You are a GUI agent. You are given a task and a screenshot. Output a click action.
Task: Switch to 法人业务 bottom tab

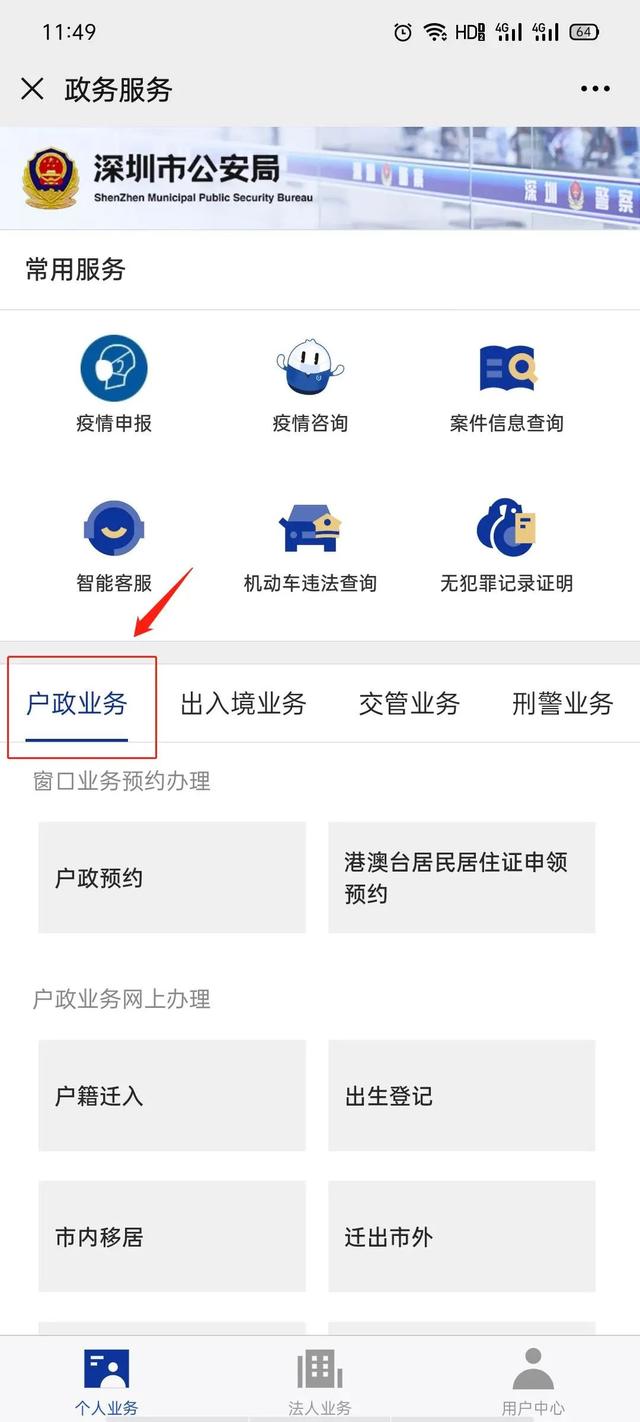point(320,1381)
